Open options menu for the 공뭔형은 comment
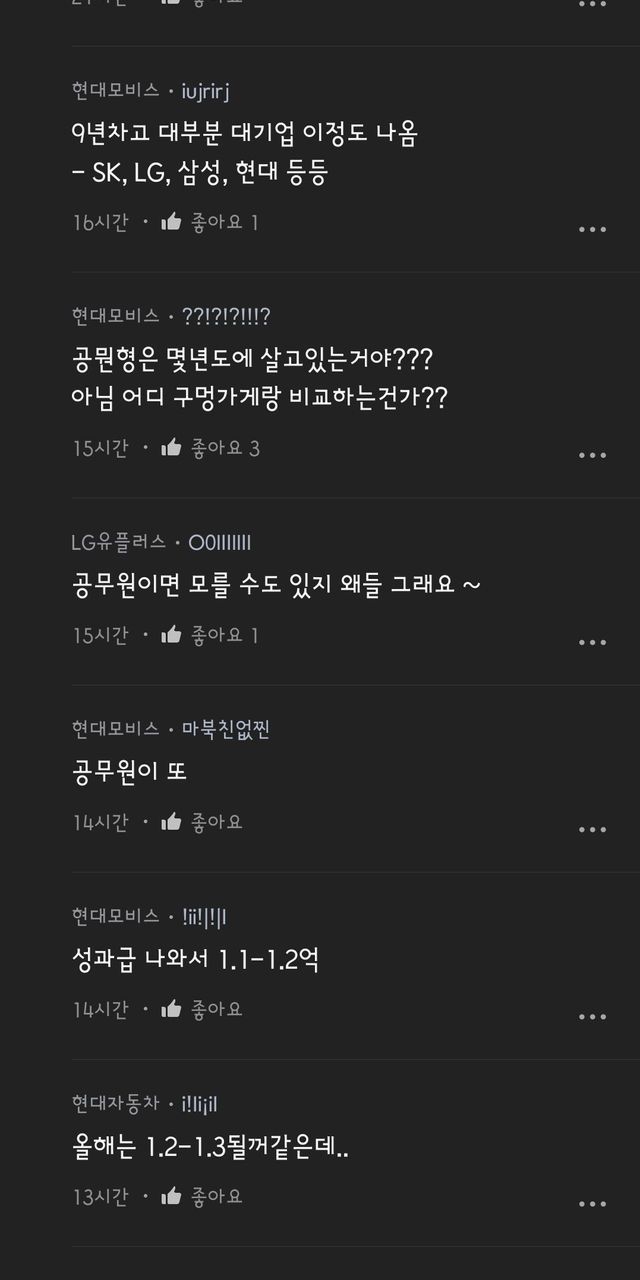 [x=592, y=455]
